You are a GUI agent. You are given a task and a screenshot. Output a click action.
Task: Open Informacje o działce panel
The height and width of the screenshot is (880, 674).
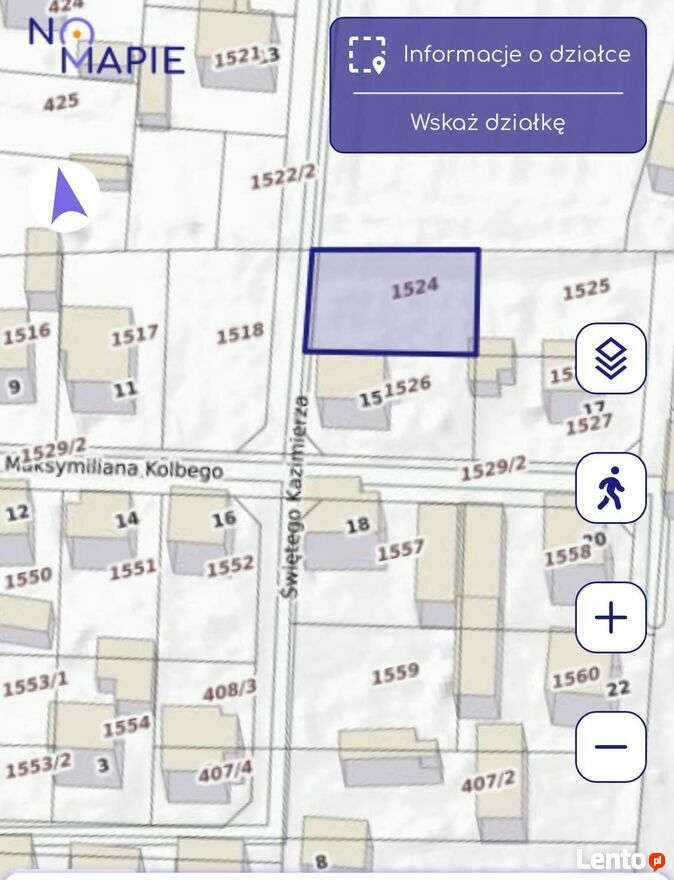pos(489,54)
